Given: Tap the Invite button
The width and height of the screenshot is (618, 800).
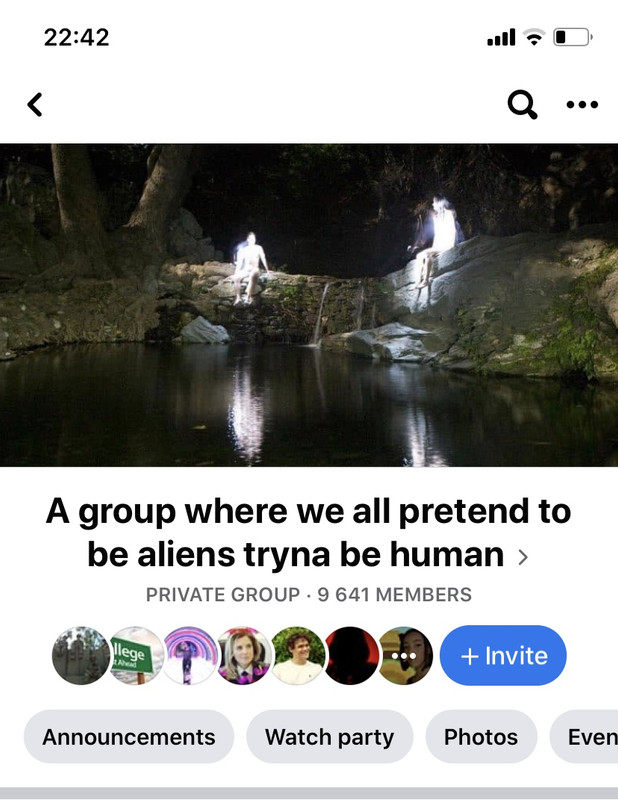Looking at the screenshot, I should pyautogui.click(x=503, y=655).
